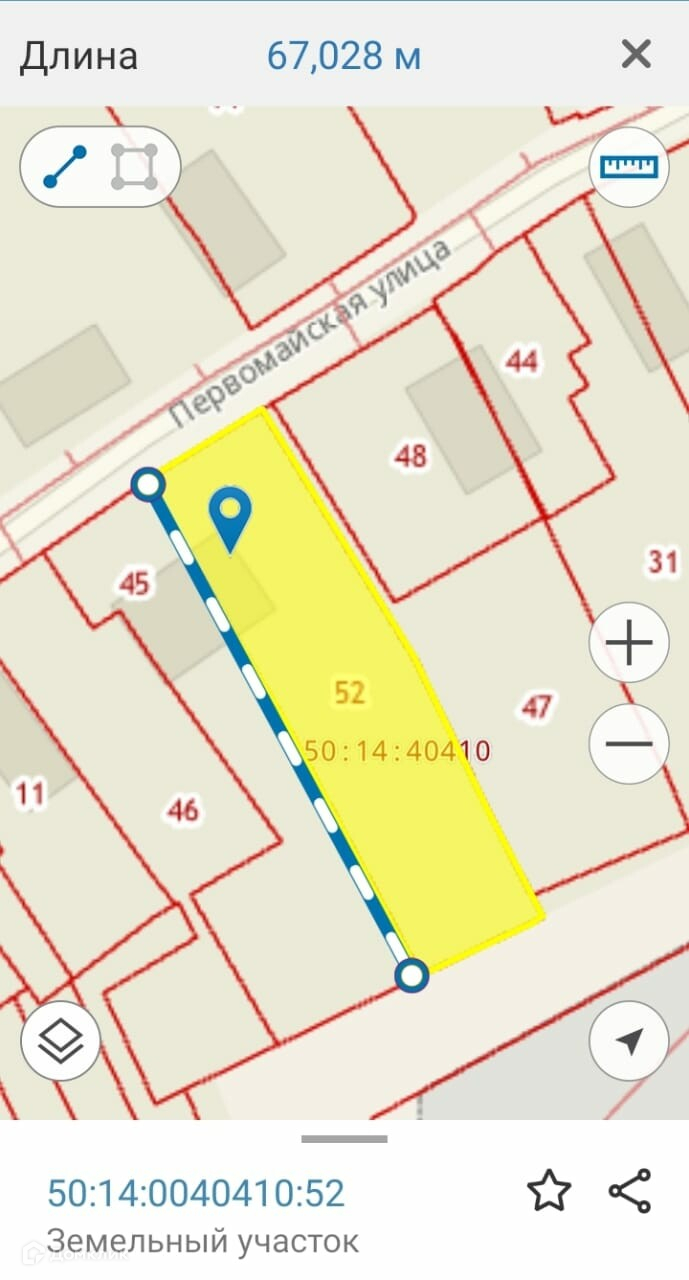Select the line measurement mode
The width and height of the screenshot is (689, 1280).
coord(66,167)
